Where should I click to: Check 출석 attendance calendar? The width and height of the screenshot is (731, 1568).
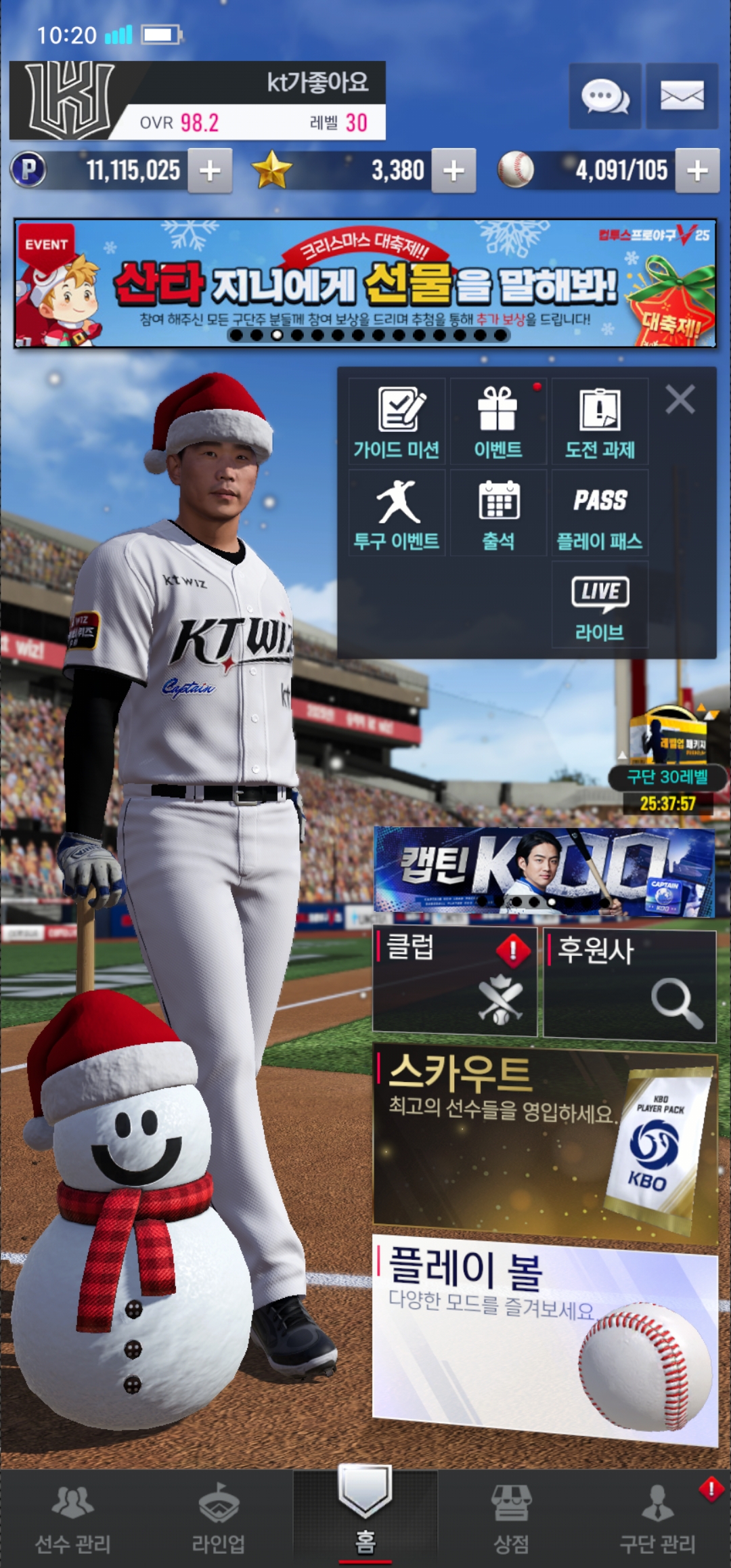[498, 513]
